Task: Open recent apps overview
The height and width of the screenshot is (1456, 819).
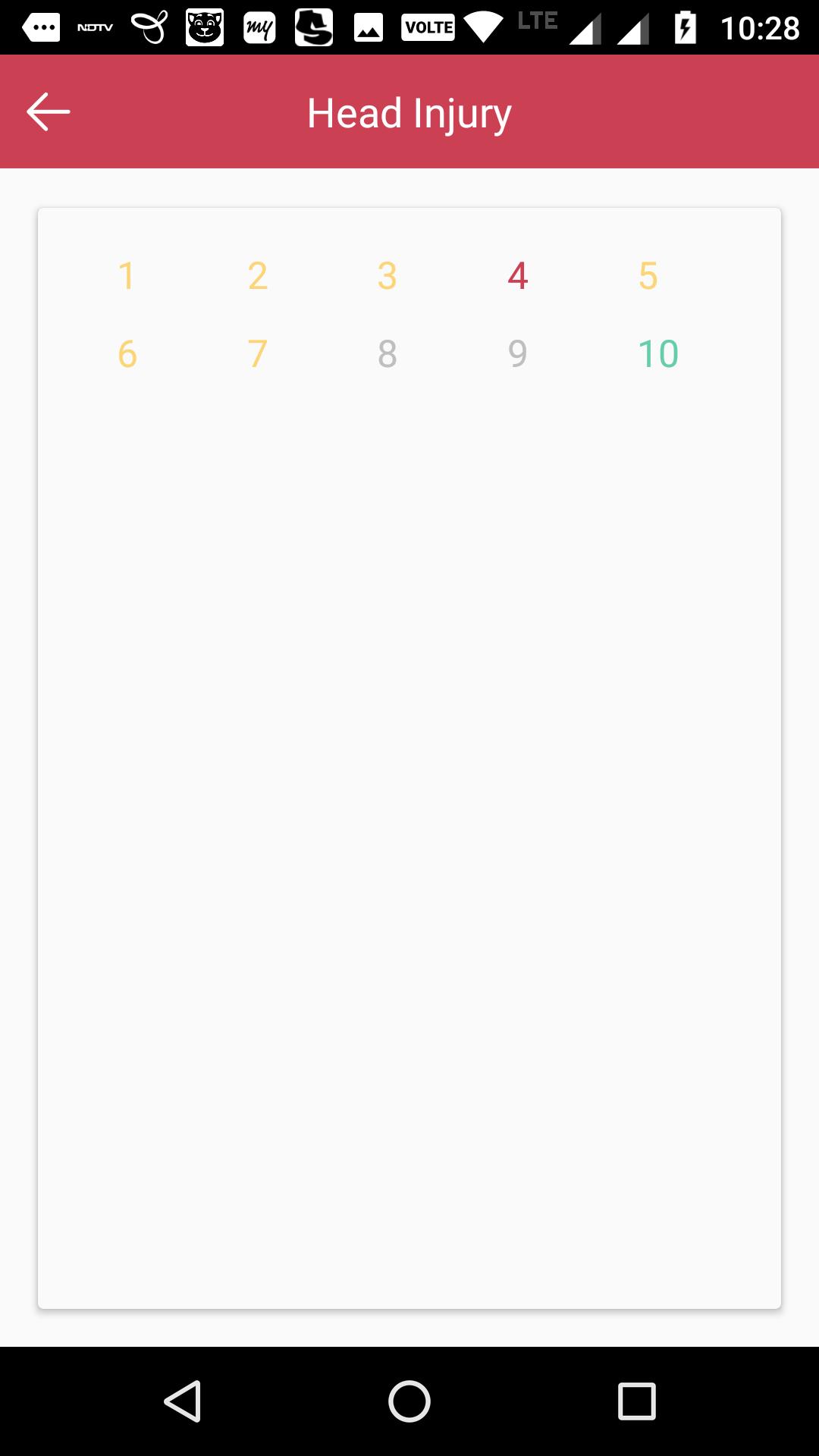Action: coord(637,1401)
